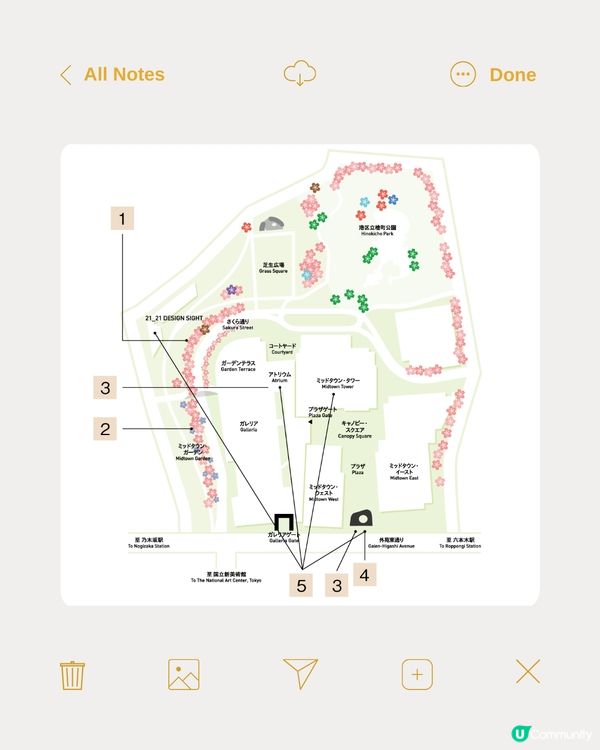Go back to All Notes
The image size is (600, 750).
[111, 75]
